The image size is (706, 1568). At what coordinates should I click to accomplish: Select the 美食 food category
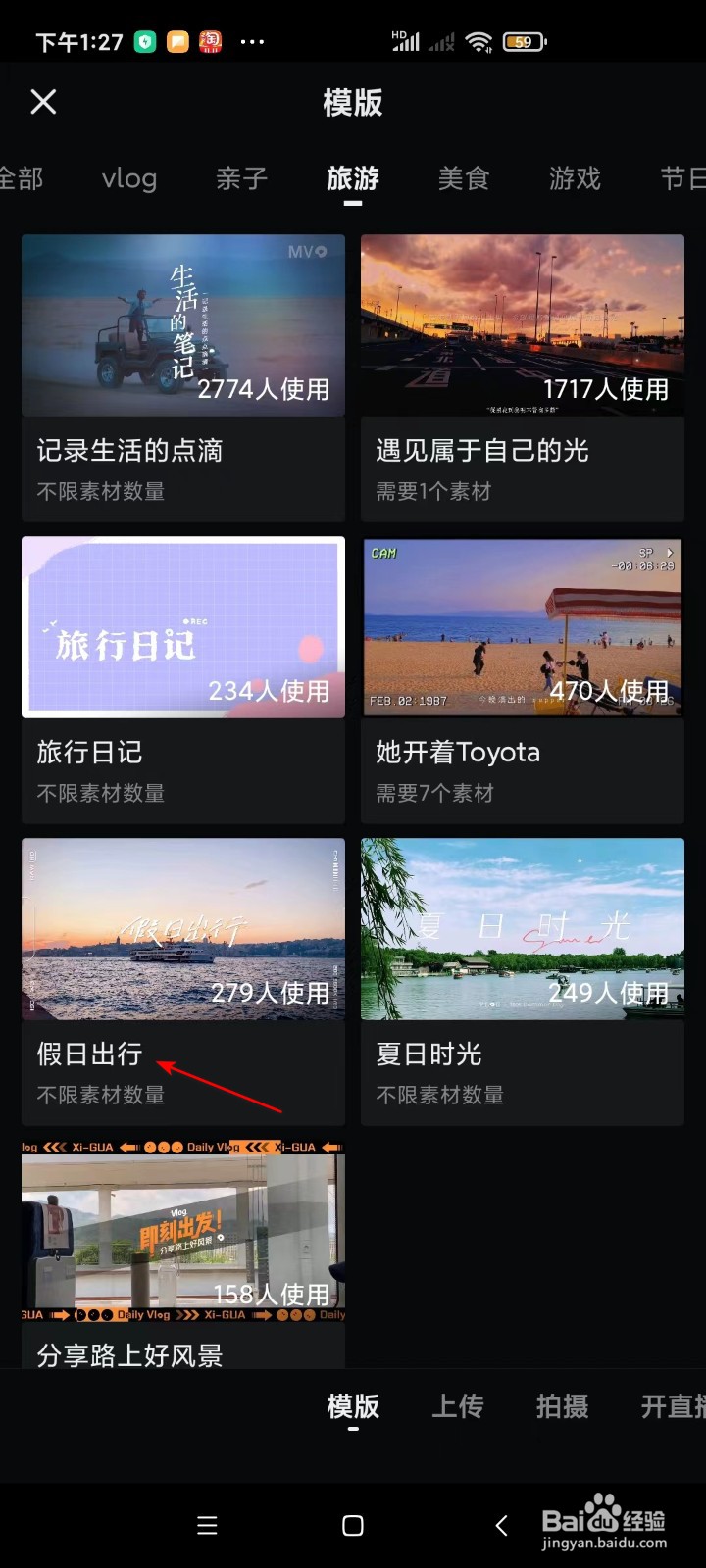(464, 178)
